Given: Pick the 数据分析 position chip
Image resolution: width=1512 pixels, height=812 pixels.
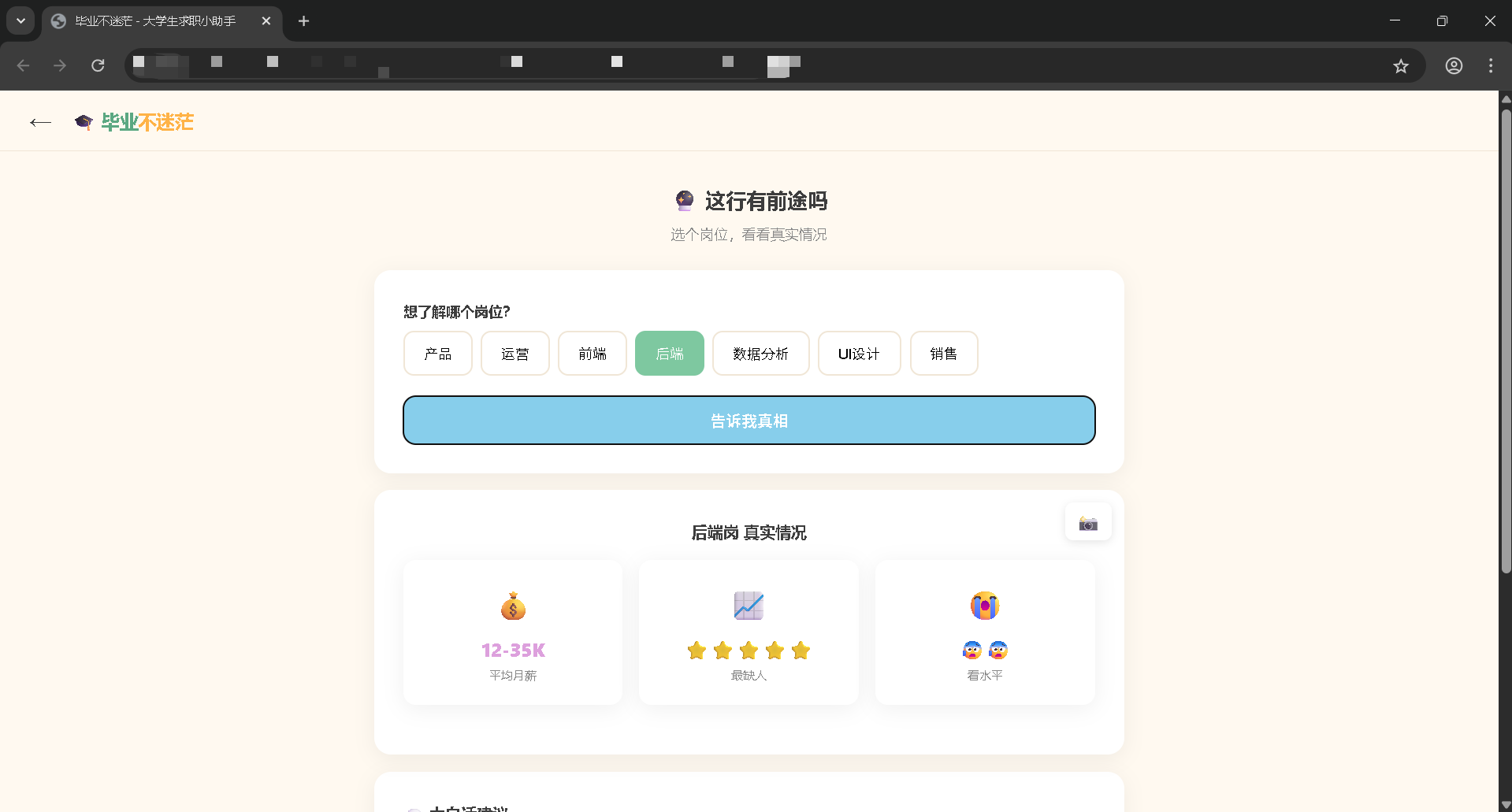Looking at the screenshot, I should click(x=760, y=354).
